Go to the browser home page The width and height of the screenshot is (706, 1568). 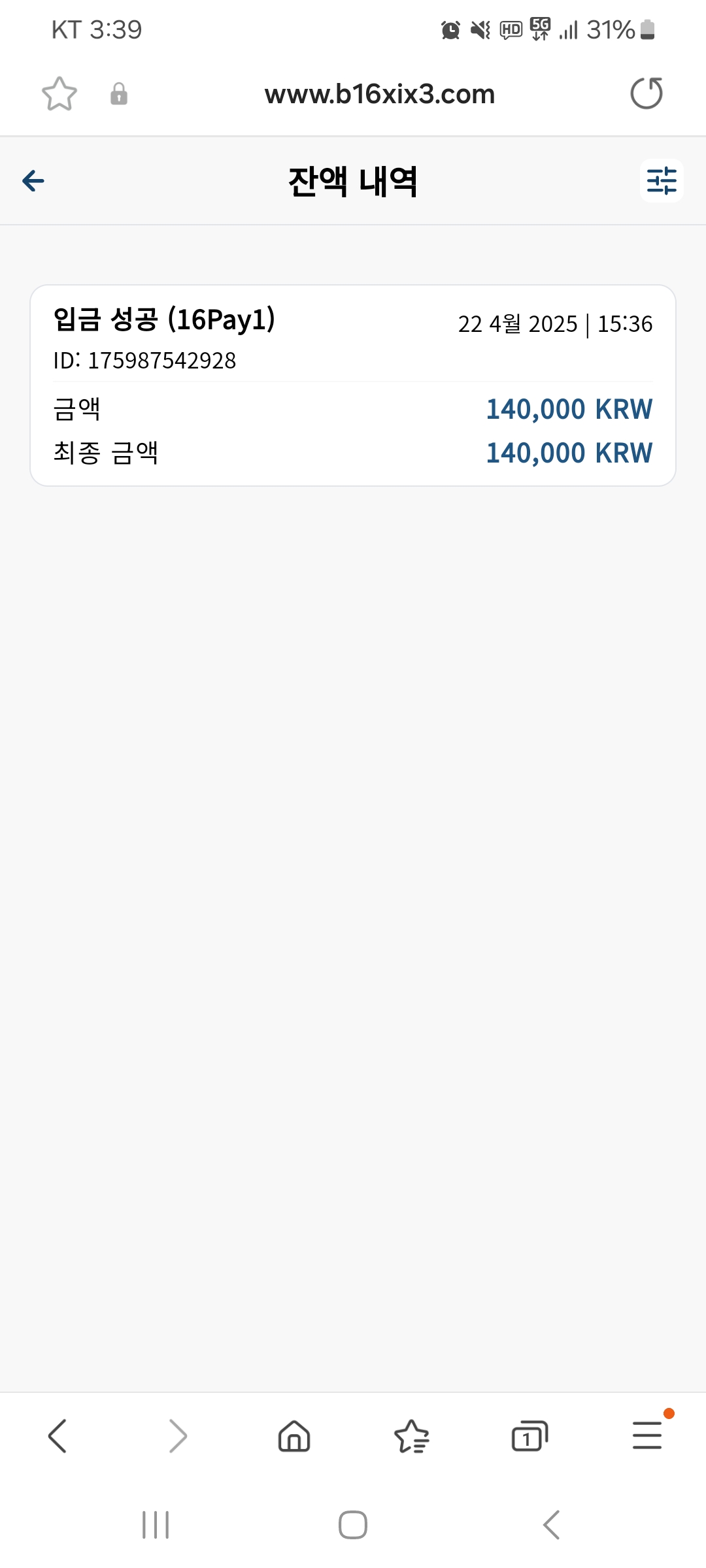tap(294, 1436)
